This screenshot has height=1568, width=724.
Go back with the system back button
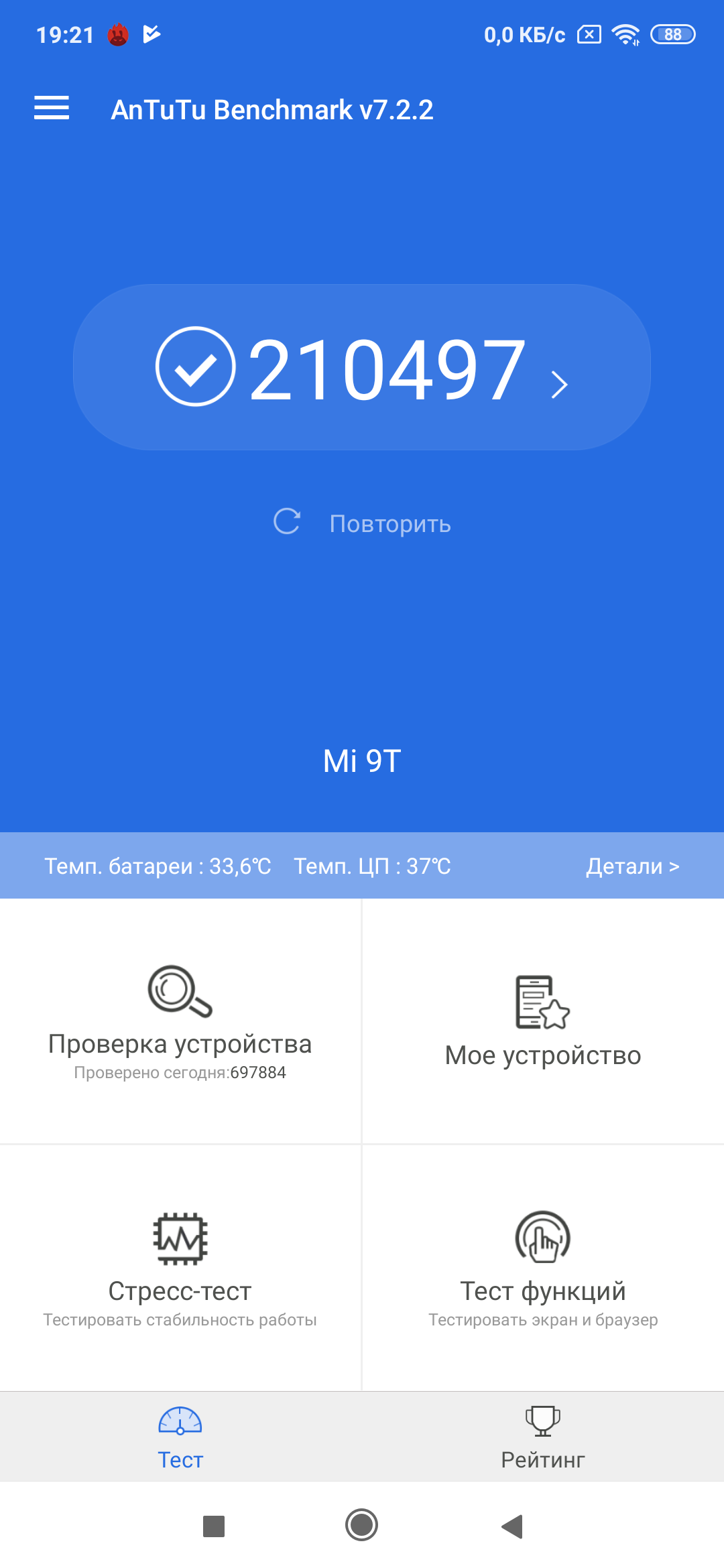[x=512, y=1526]
